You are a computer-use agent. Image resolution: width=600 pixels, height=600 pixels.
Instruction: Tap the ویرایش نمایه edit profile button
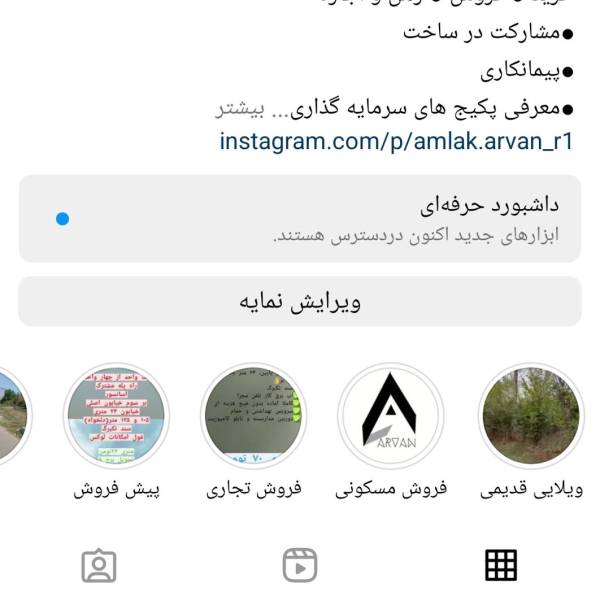[300, 302]
